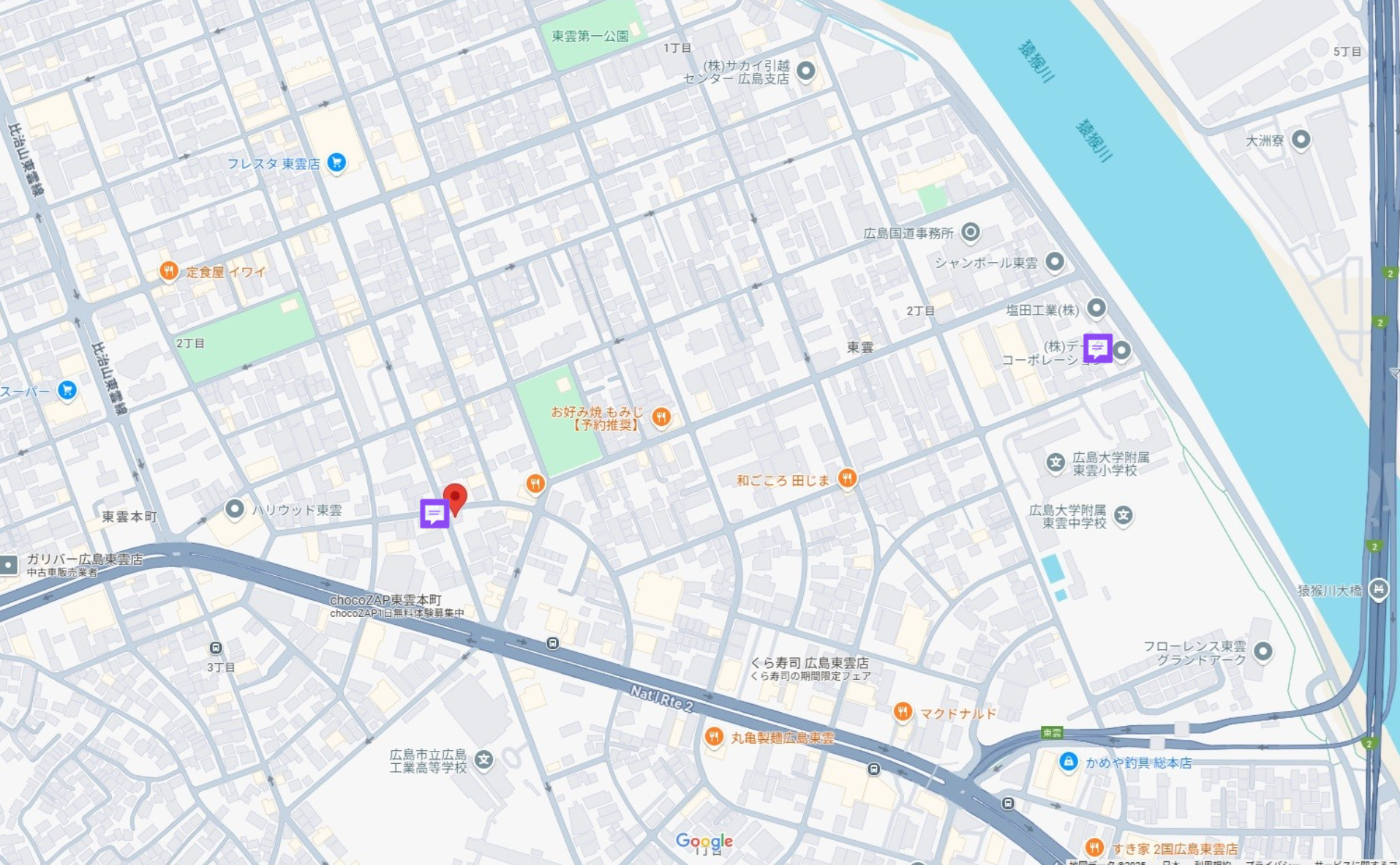
Task: Open マクドナルド marker
Action: [903, 712]
